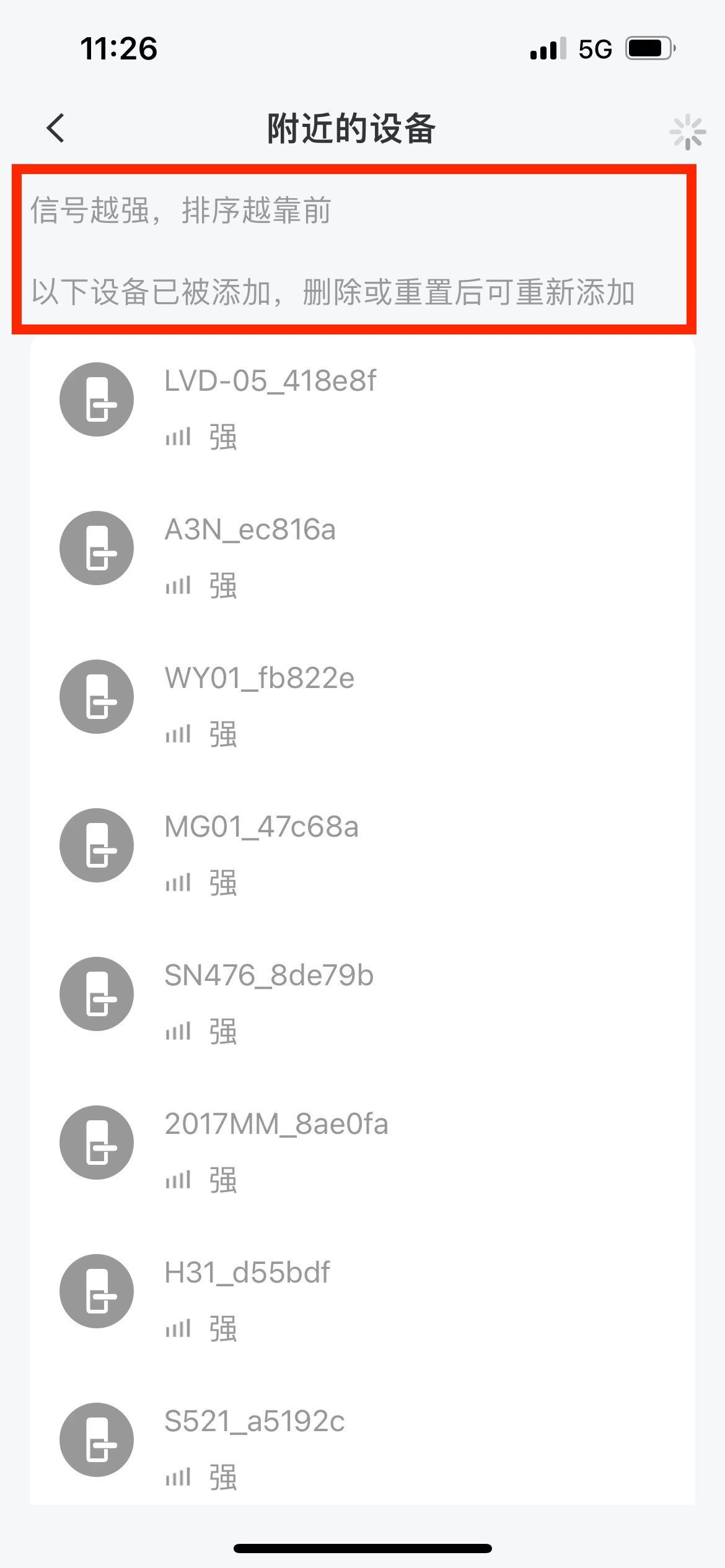This screenshot has width=725, height=1568.
Task: Go back from nearby devices page
Action: (x=56, y=129)
